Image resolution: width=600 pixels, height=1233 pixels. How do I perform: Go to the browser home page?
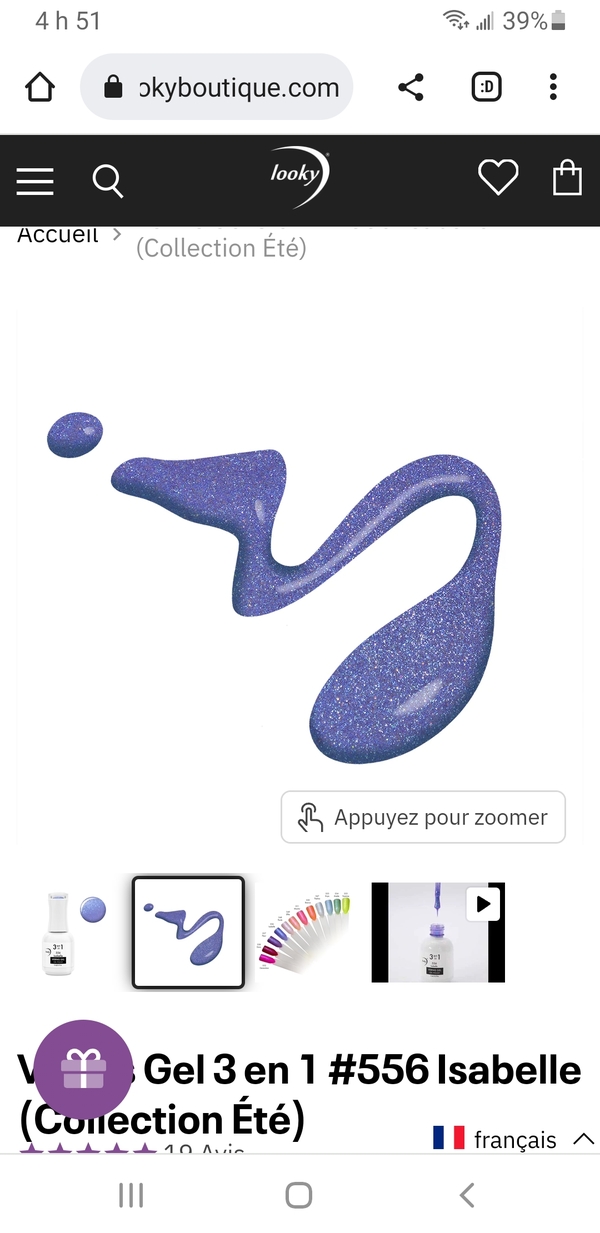40,88
